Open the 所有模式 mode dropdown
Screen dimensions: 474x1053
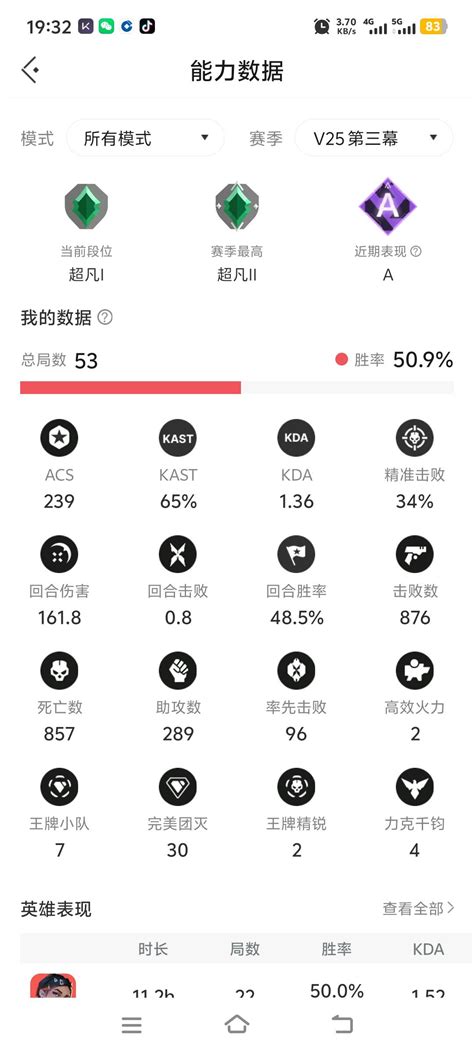click(x=146, y=138)
